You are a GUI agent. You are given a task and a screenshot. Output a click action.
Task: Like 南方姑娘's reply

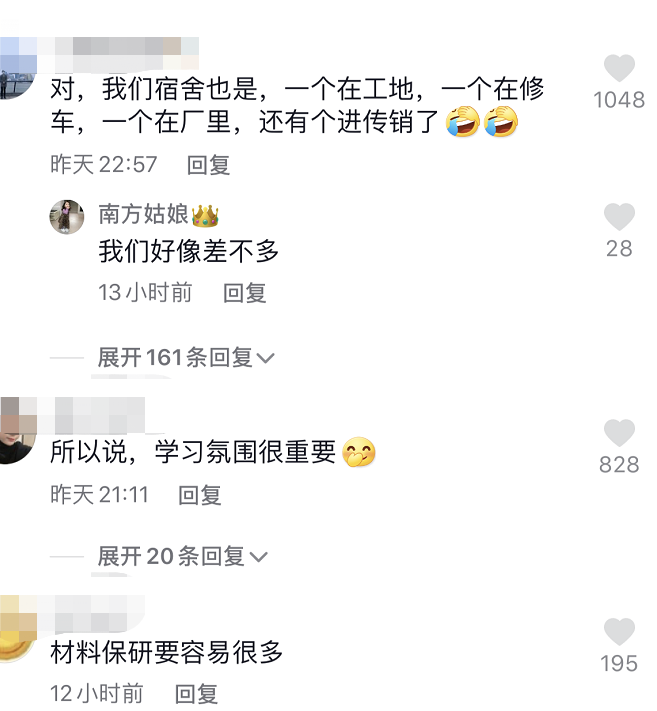click(x=619, y=217)
